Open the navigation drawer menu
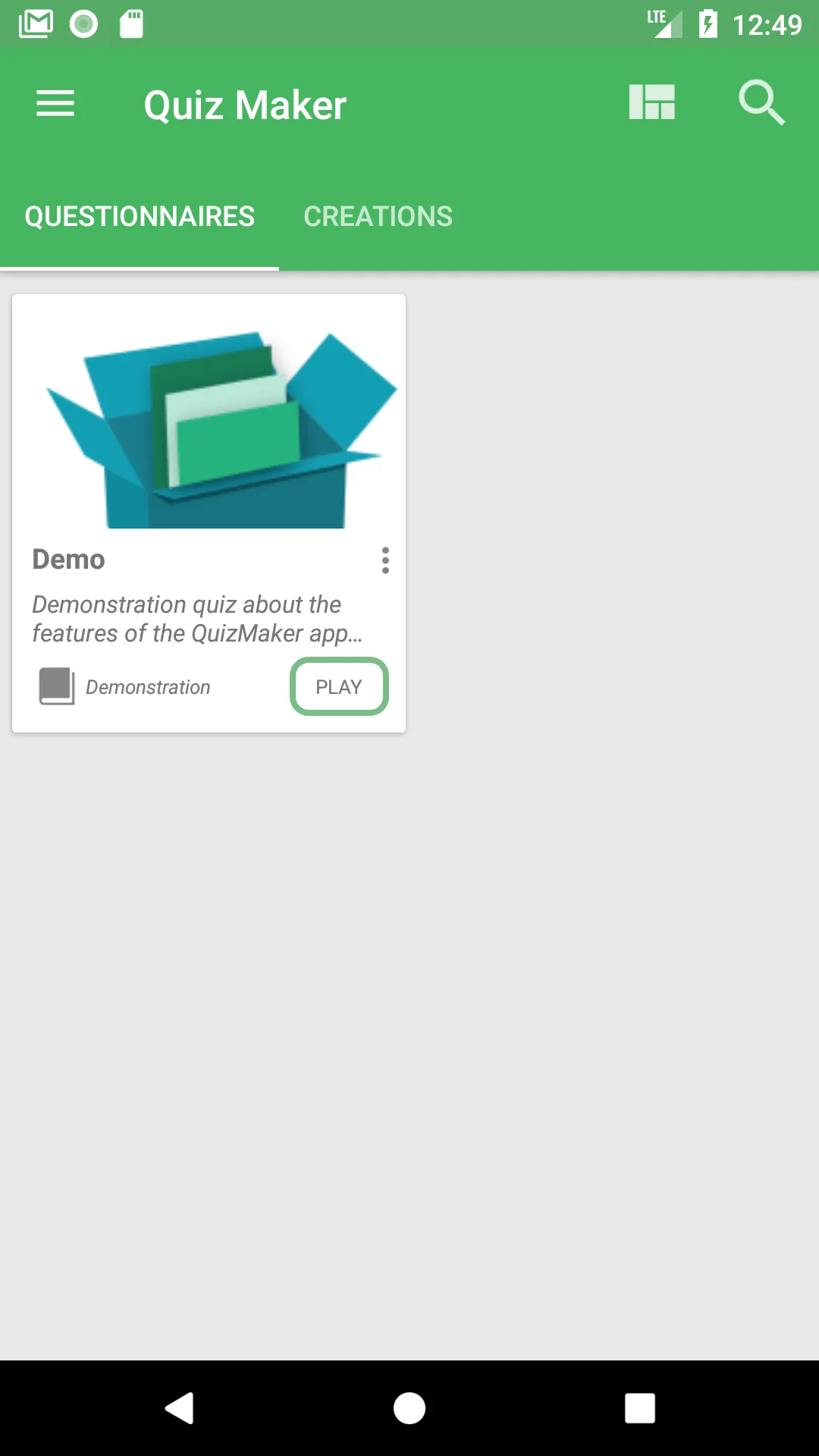This screenshot has height=1456, width=819. pyautogui.click(x=55, y=104)
